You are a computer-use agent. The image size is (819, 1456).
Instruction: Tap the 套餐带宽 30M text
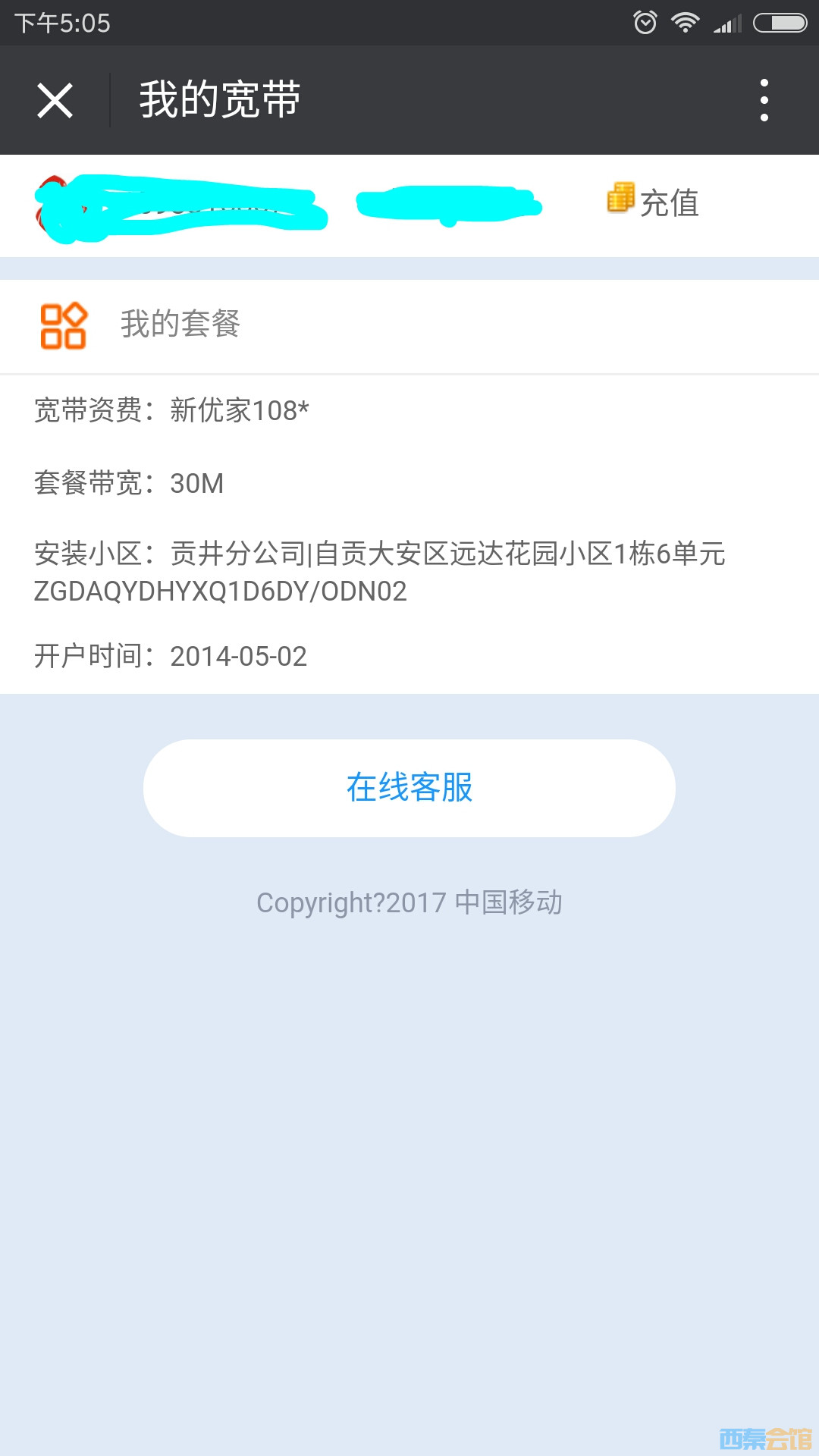pyautogui.click(x=130, y=483)
